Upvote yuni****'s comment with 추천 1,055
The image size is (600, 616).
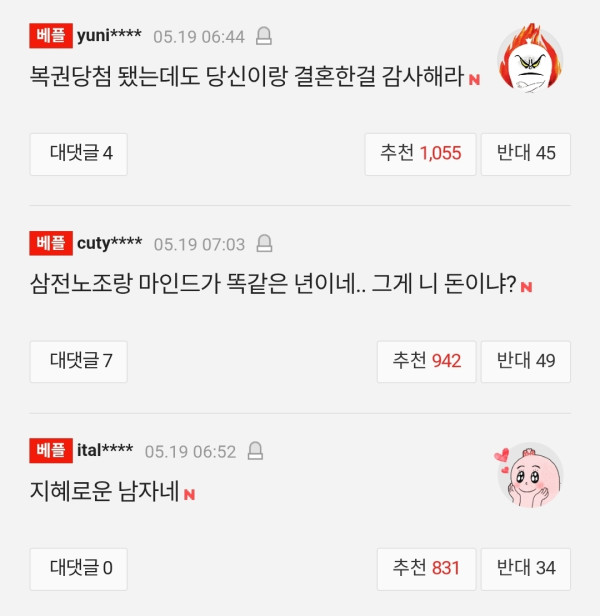click(420, 154)
